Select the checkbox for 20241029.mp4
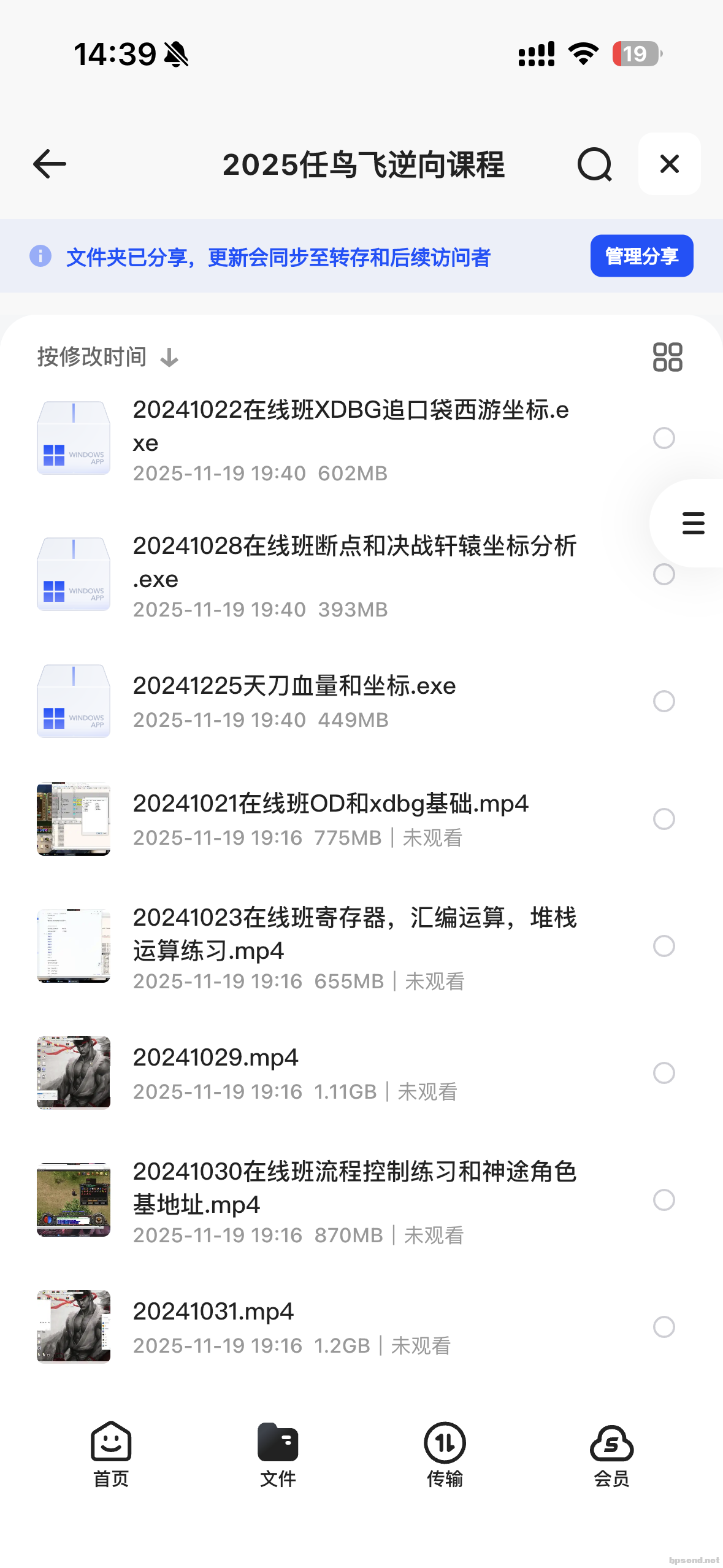The image size is (723, 1568). pyautogui.click(x=664, y=1073)
